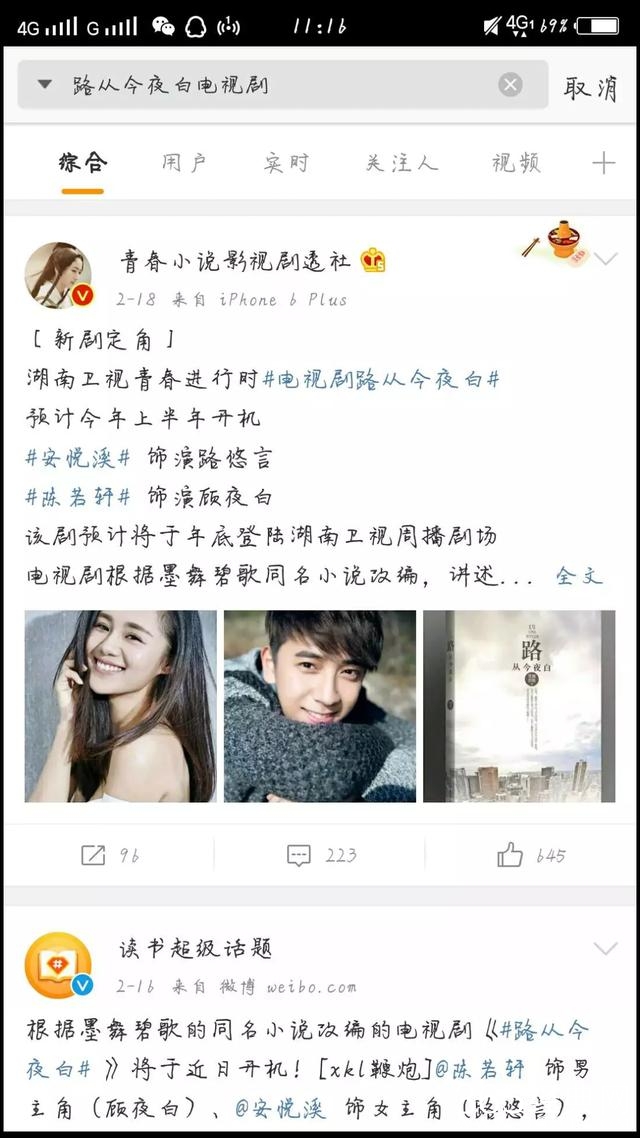640x1138 pixels.
Task: Repost the 青春小说影视剧透社 post
Action: point(109,855)
